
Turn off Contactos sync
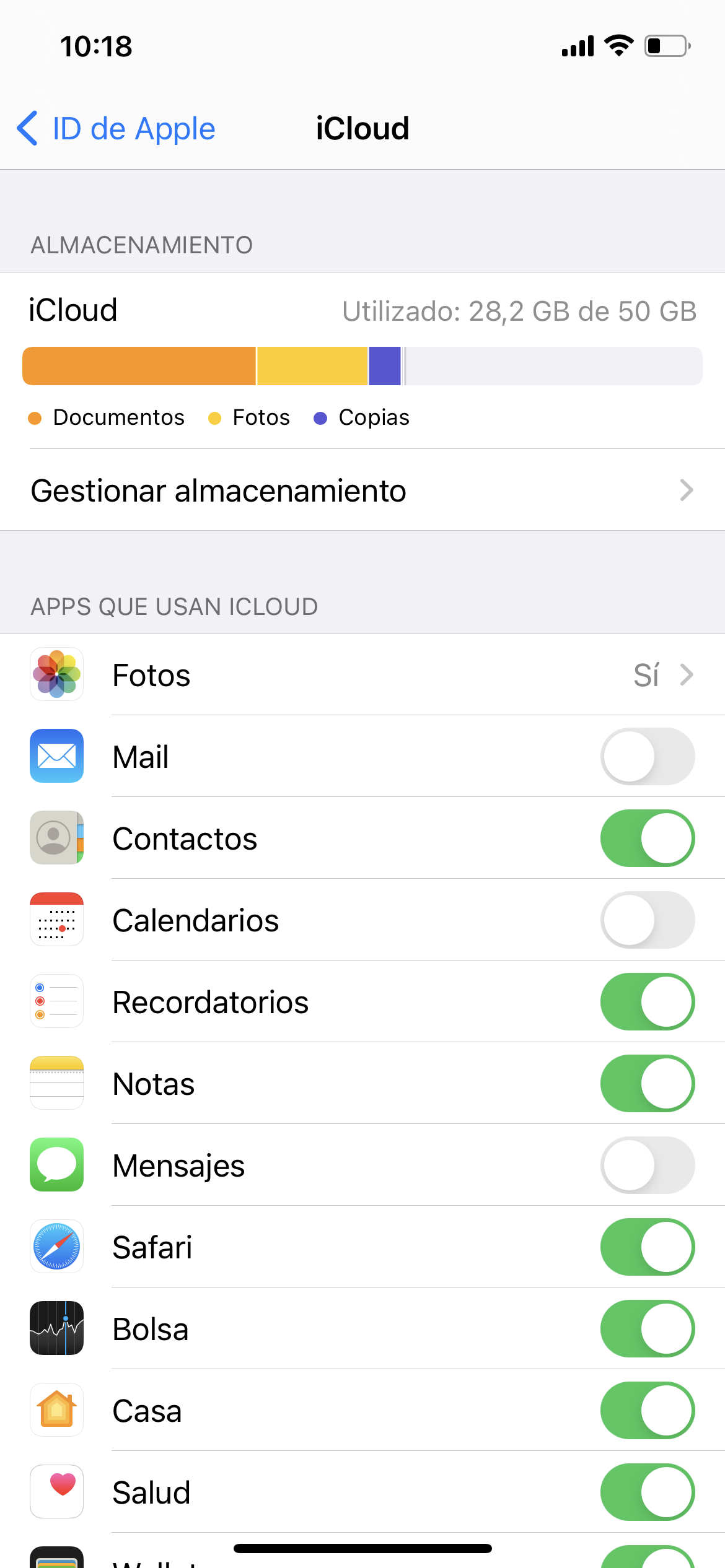647,838
